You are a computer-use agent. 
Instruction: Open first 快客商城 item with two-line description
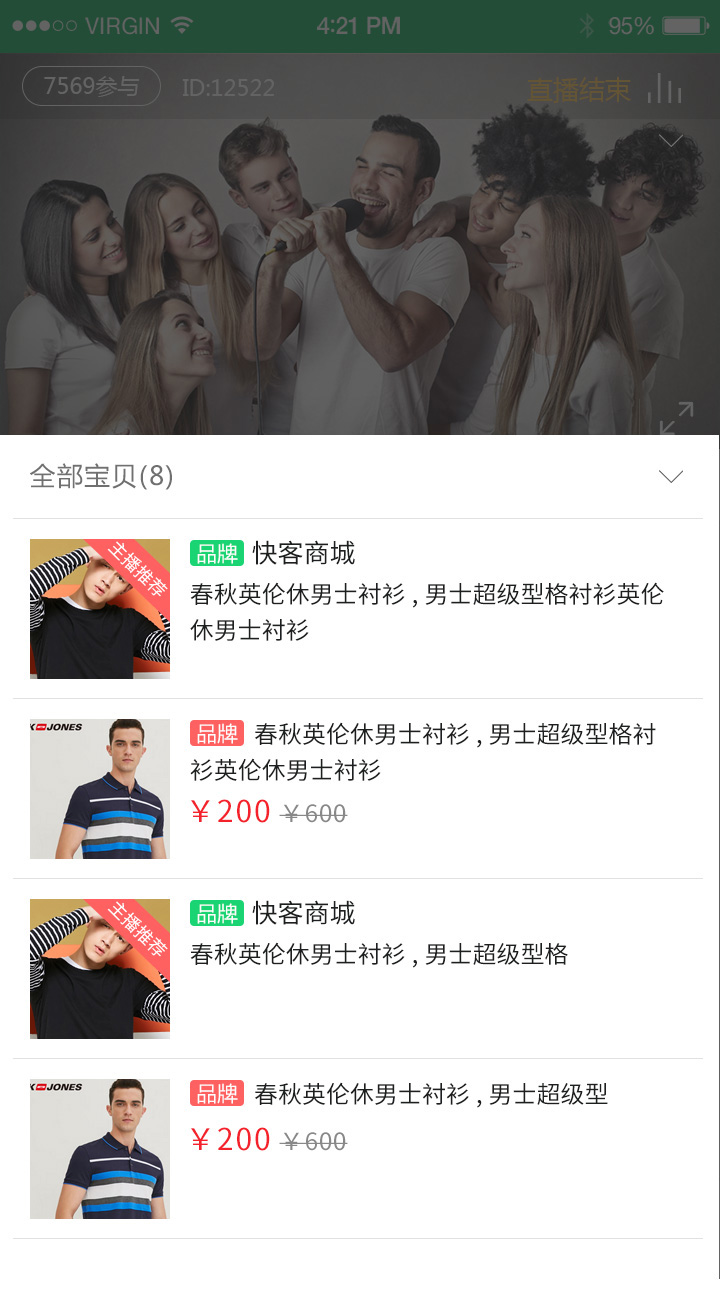tap(358, 608)
